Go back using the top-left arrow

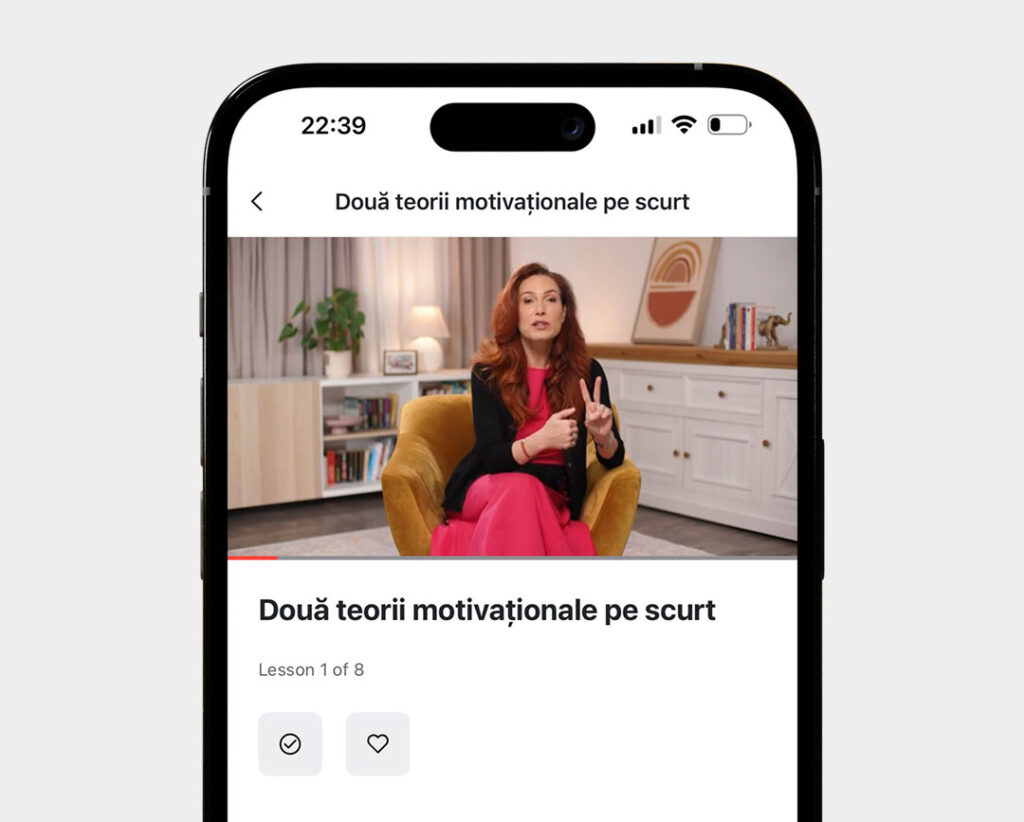[x=257, y=201]
